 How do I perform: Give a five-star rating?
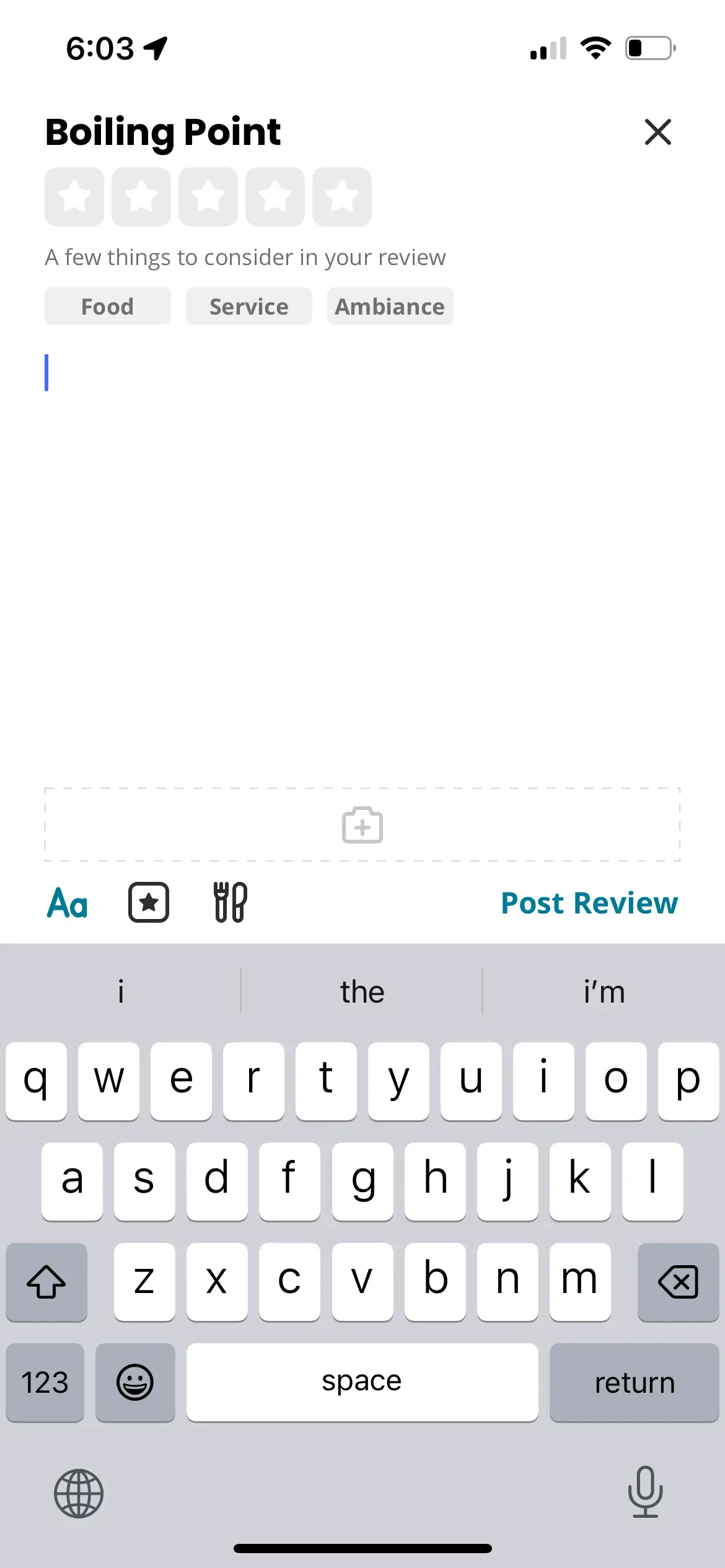pos(342,197)
